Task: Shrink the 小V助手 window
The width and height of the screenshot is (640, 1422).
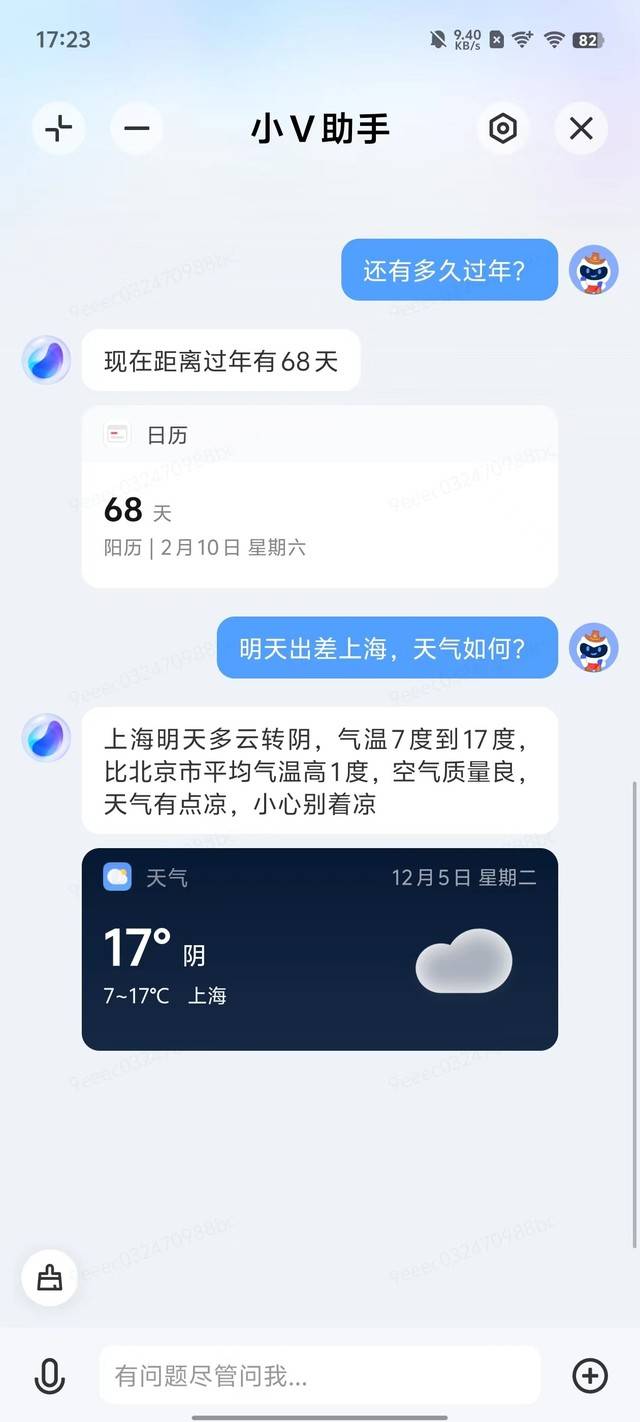Action: (59, 128)
